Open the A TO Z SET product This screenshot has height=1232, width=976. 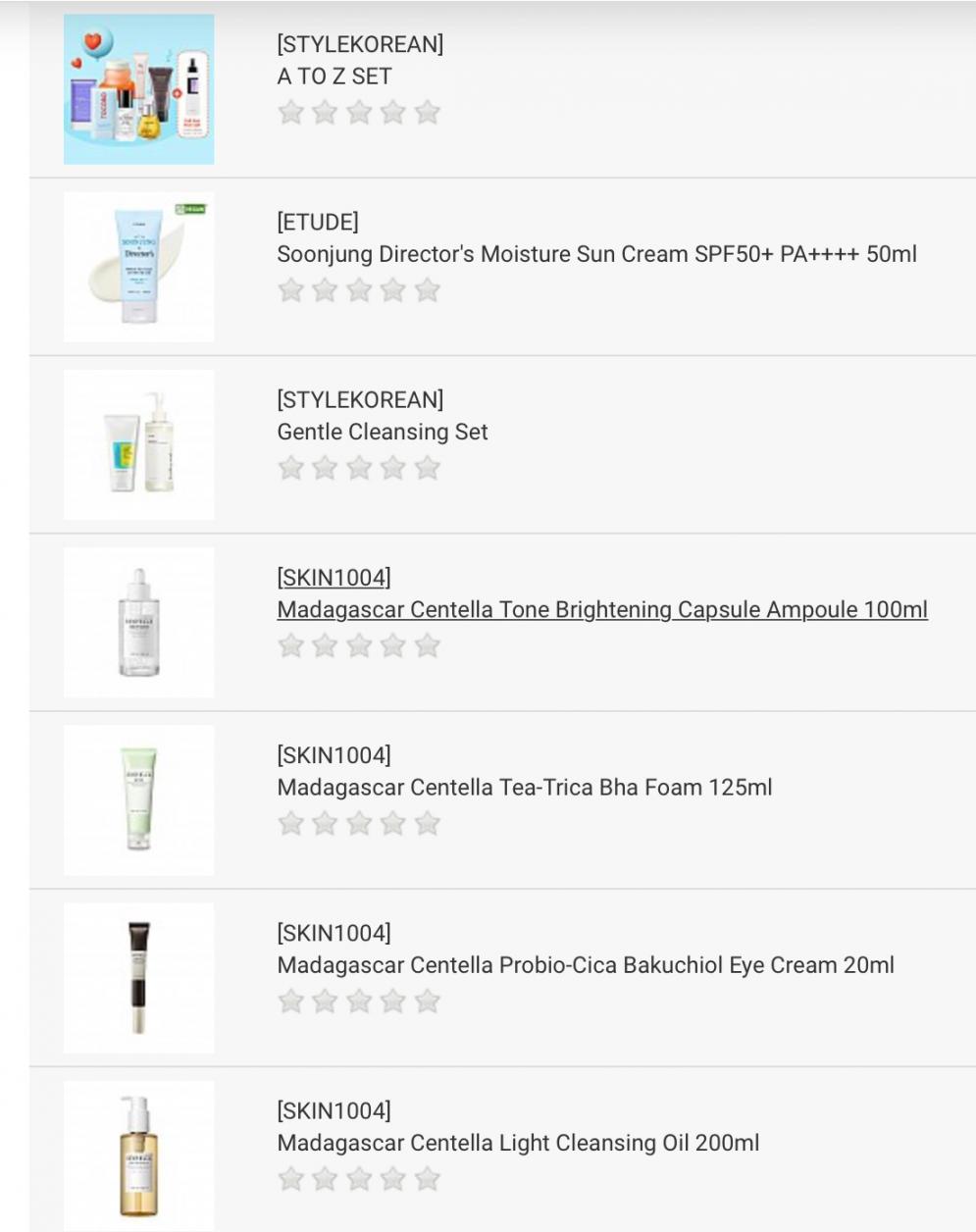[x=334, y=77]
